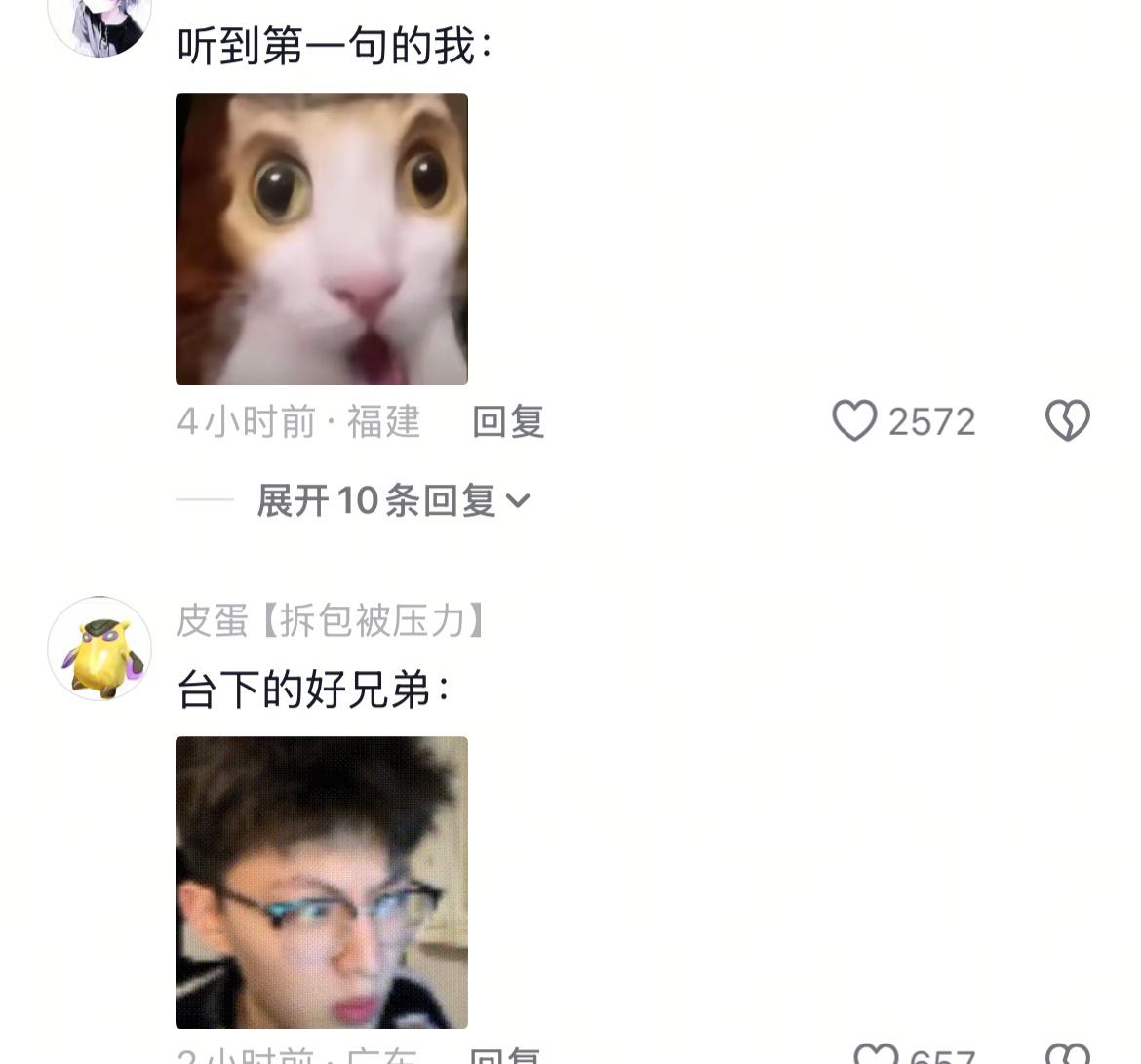
Task: Reply to the 福建 comment via 回复
Action: (x=508, y=421)
